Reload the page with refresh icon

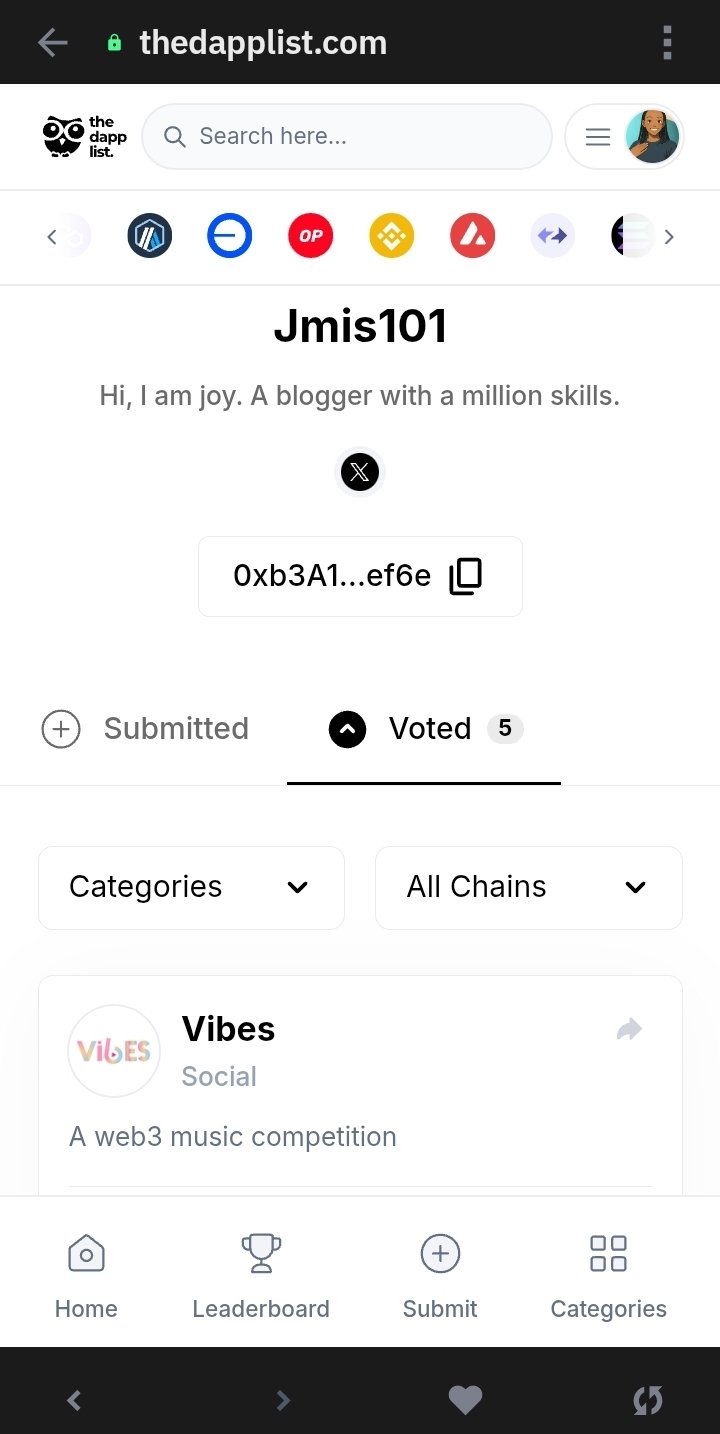pos(648,1401)
